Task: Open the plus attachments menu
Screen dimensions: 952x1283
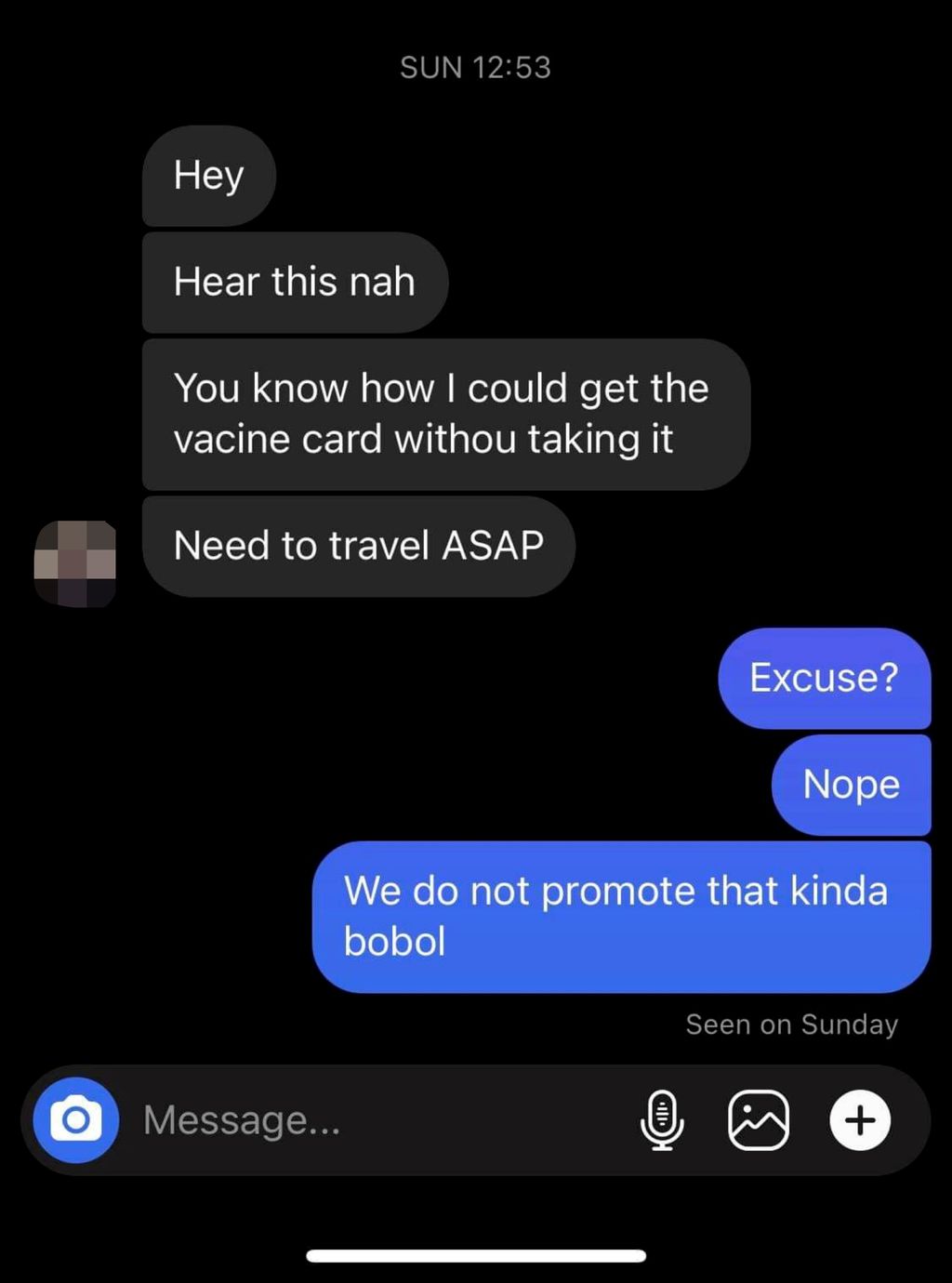Action: [x=860, y=1120]
